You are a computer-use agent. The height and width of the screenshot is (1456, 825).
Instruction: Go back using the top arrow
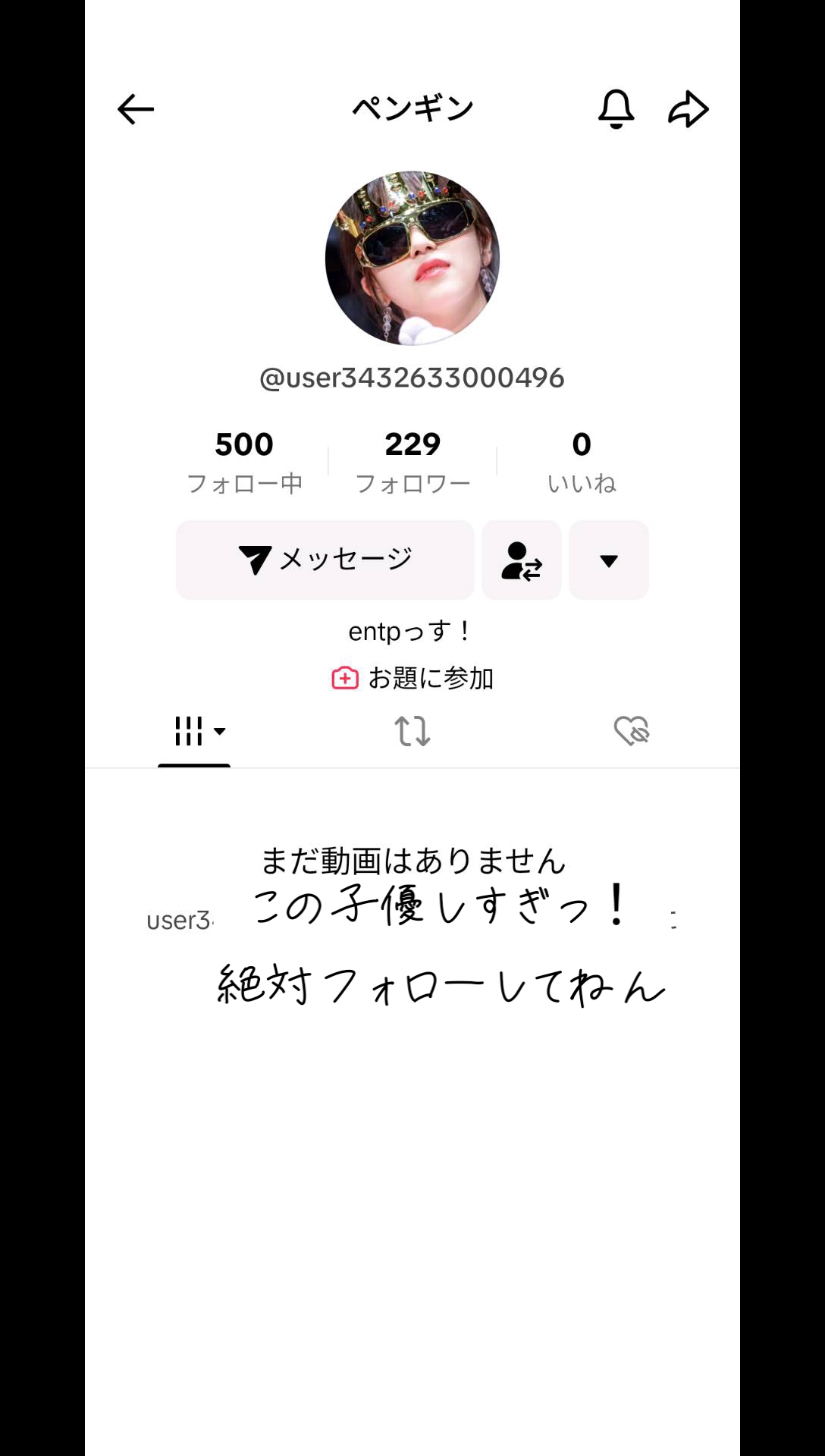coord(136,109)
